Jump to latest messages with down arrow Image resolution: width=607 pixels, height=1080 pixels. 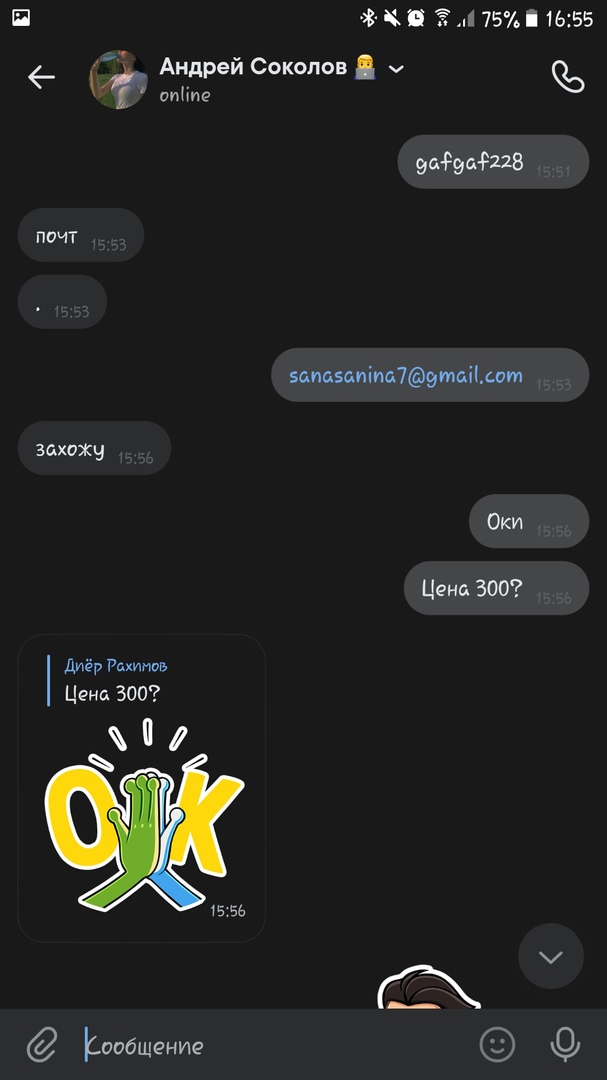click(550, 956)
